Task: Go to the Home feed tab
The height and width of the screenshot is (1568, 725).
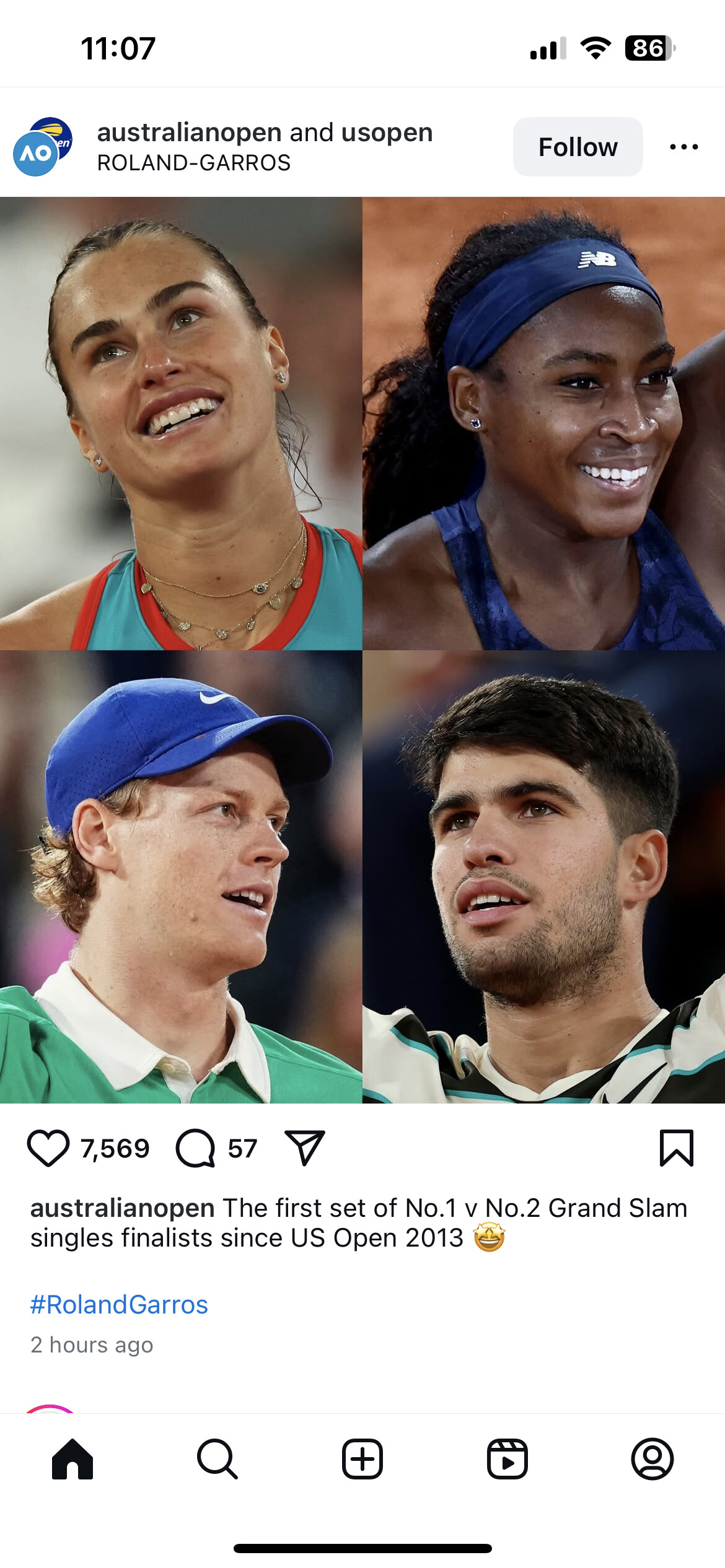Action: coord(72,1459)
